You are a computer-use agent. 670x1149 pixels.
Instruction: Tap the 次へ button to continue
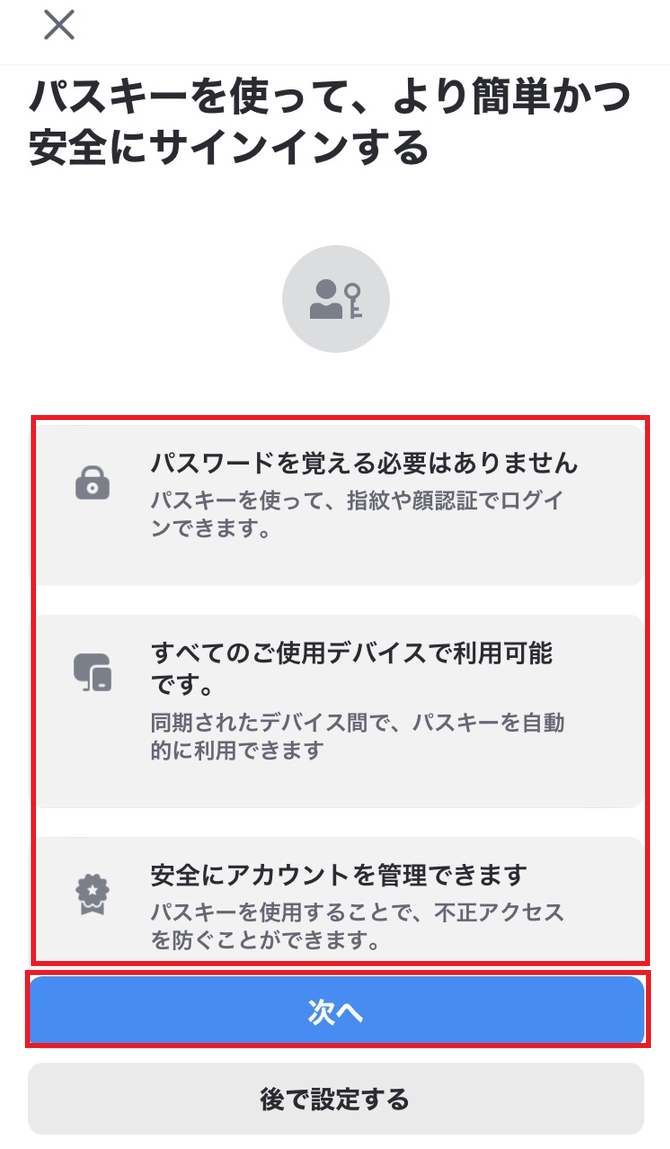point(336,1011)
